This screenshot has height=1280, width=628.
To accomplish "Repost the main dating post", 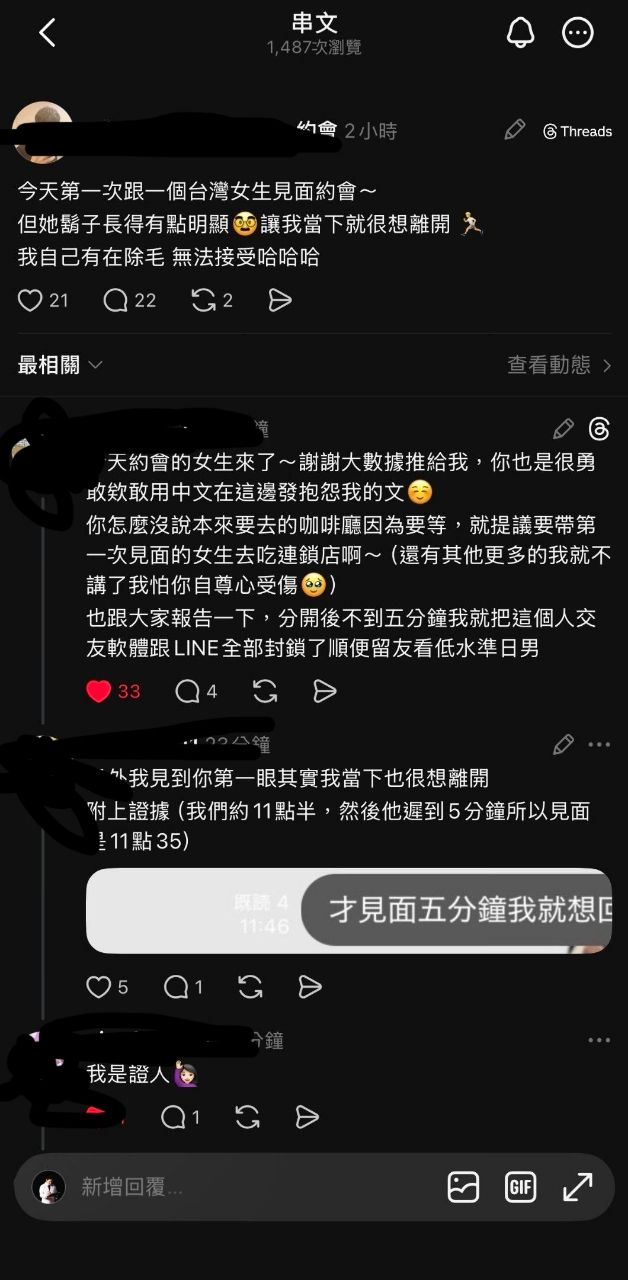I will pyautogui.click(x=203, y=300).
